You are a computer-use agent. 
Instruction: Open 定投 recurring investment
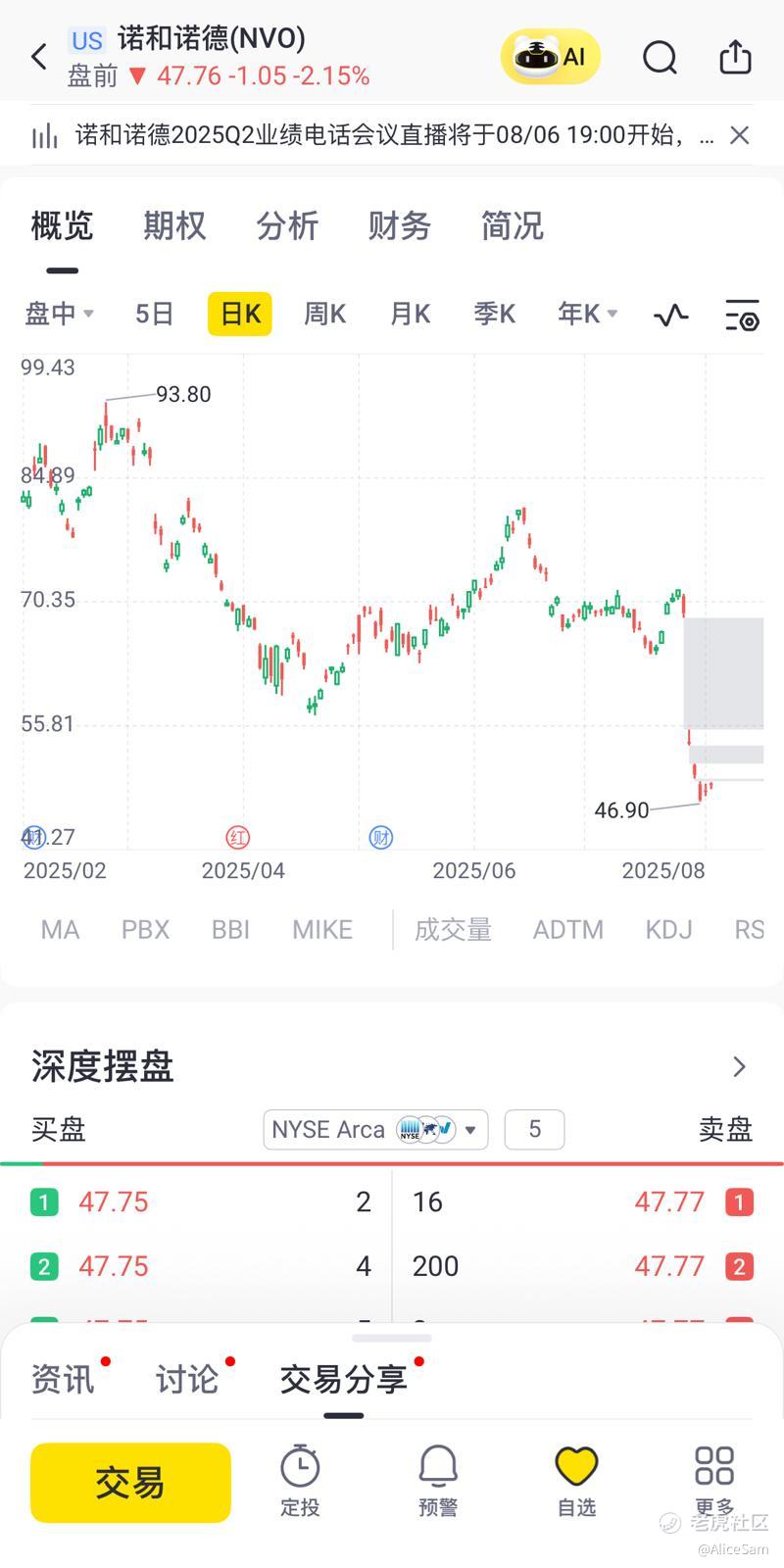click(300, 1481)
